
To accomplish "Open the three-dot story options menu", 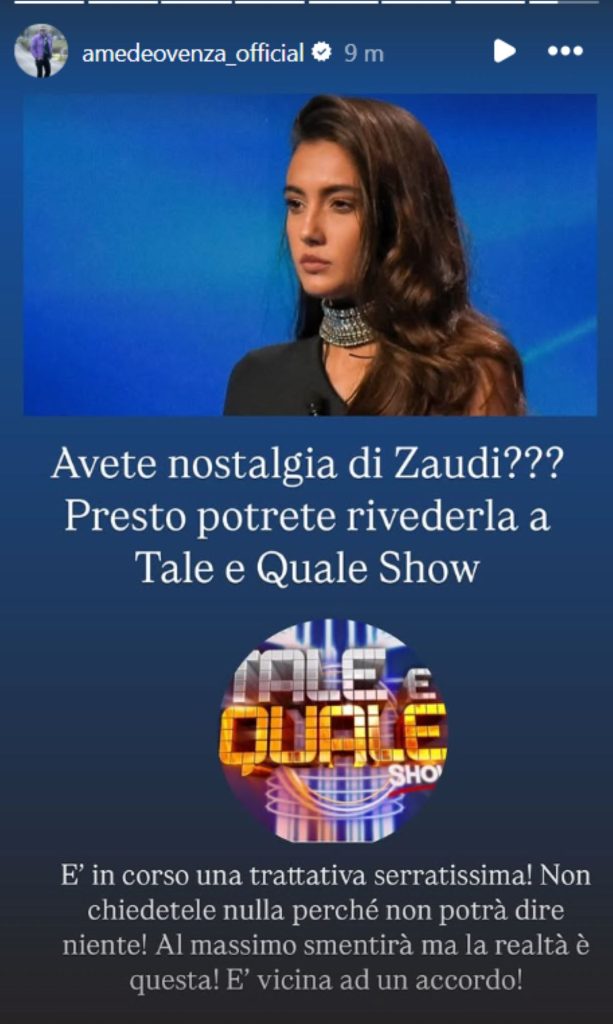I will click(565, 51).
